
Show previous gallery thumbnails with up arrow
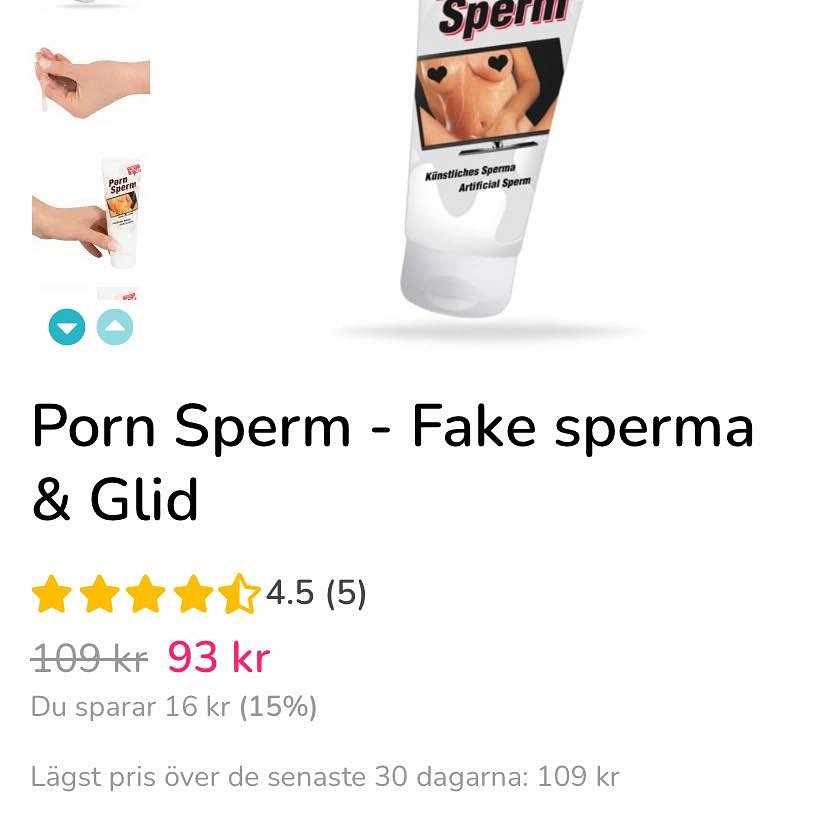pos(115,327)
